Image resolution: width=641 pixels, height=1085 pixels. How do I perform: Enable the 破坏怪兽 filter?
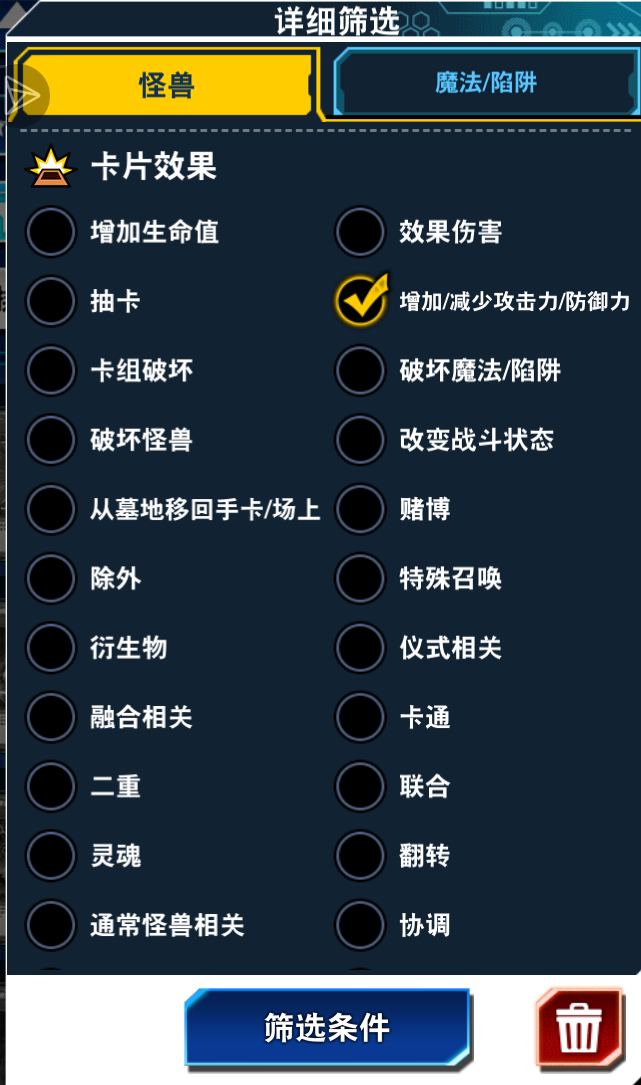click(x=51, y=440)
